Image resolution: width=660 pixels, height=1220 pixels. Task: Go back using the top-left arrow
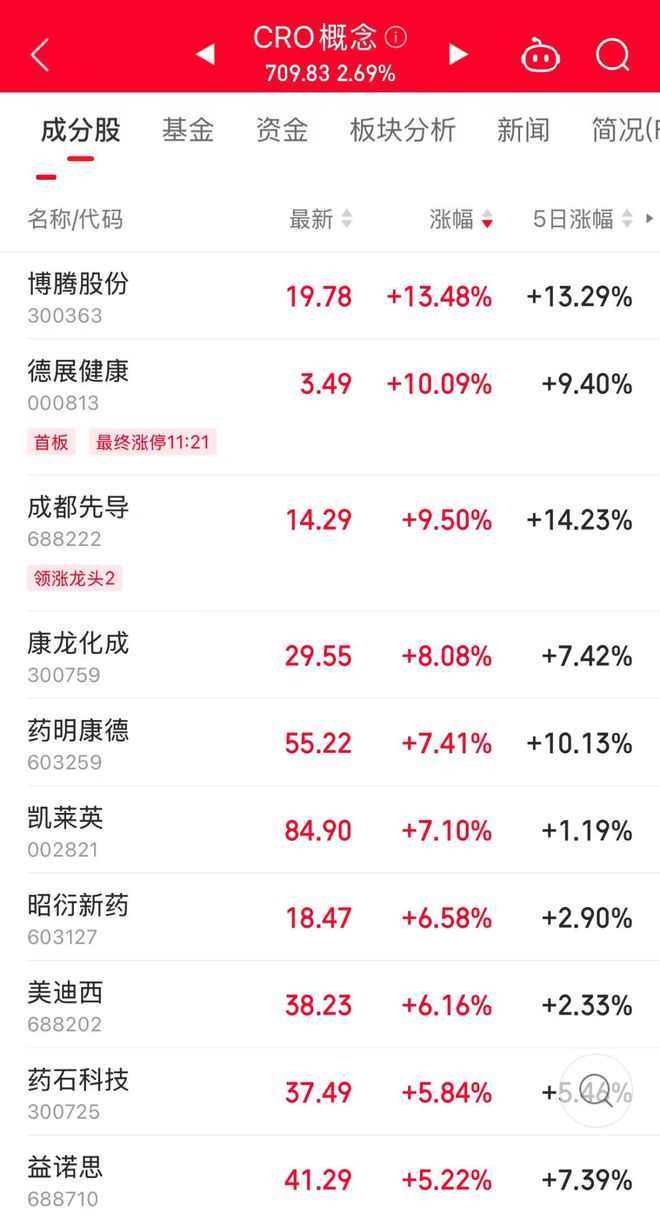(x=40, y=55)
